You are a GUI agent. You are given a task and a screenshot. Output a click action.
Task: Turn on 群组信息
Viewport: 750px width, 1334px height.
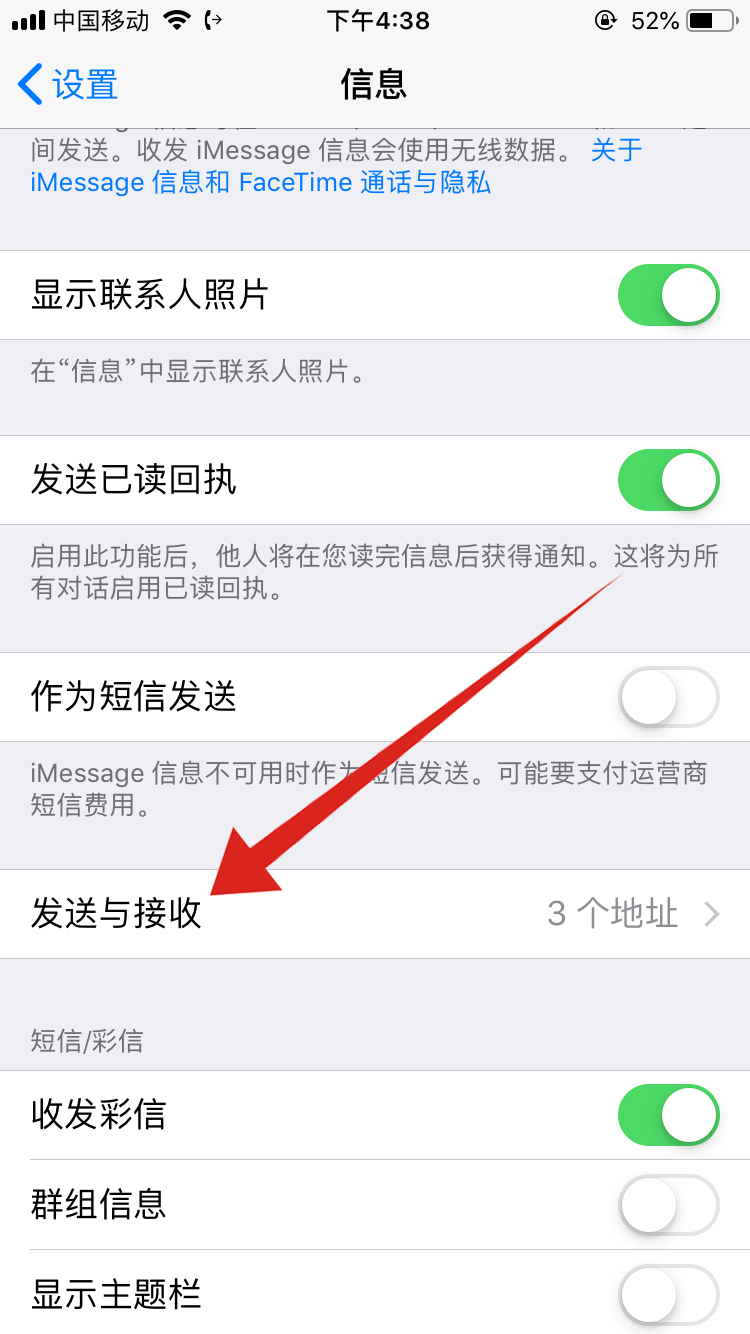click(x=668, y=1205)
